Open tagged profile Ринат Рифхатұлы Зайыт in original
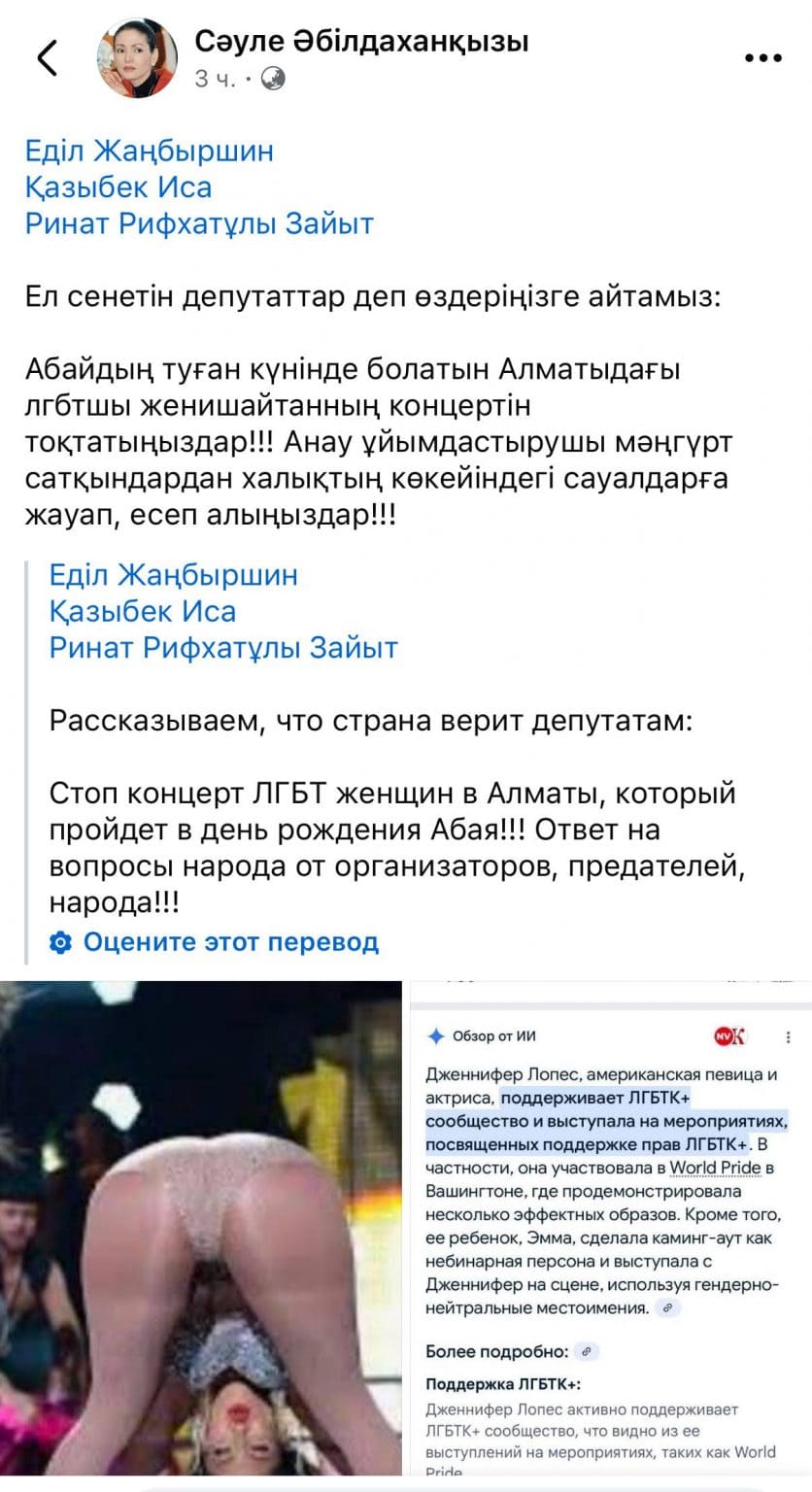Screen dimensions: 812x1492 pyautogui.click(x=199, y=223)
